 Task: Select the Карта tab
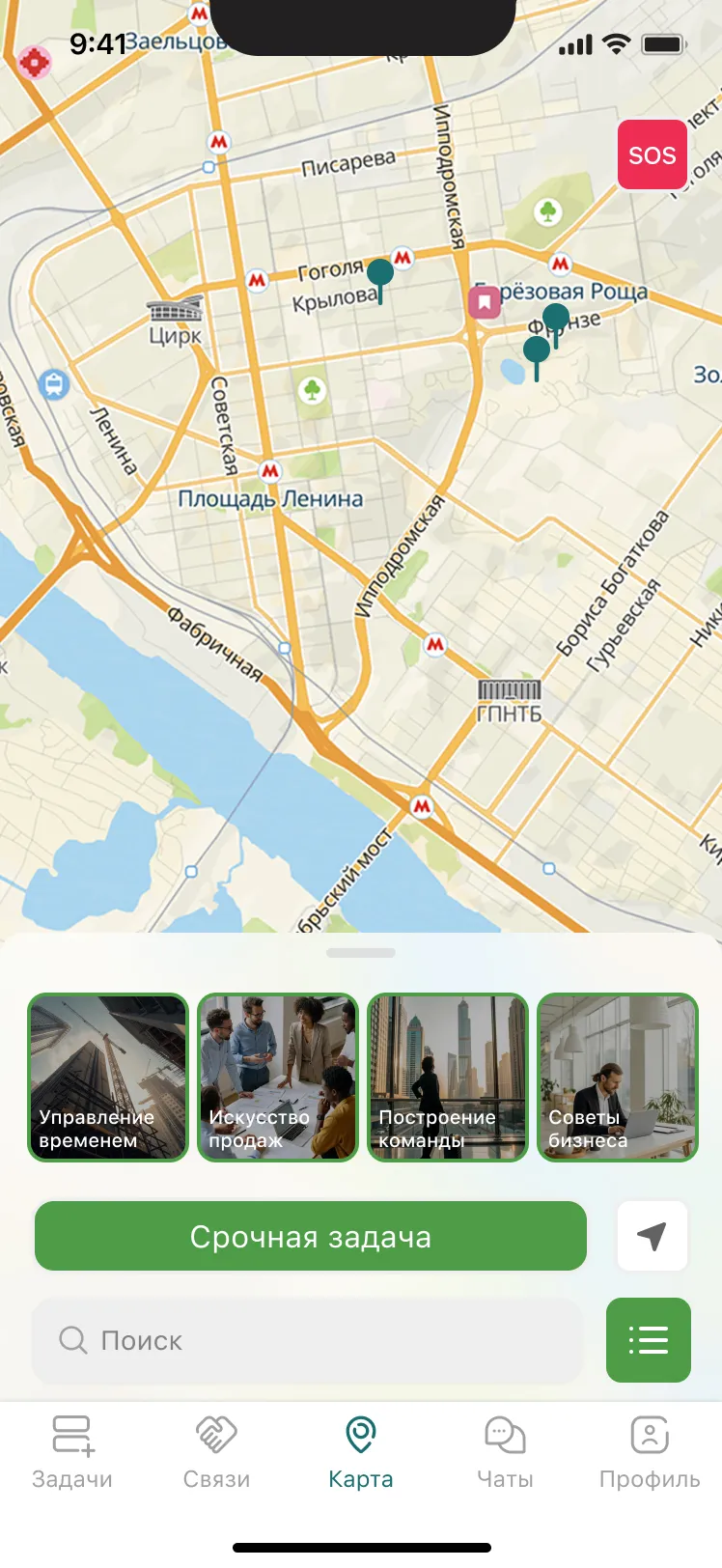(x=361, y=1453)
